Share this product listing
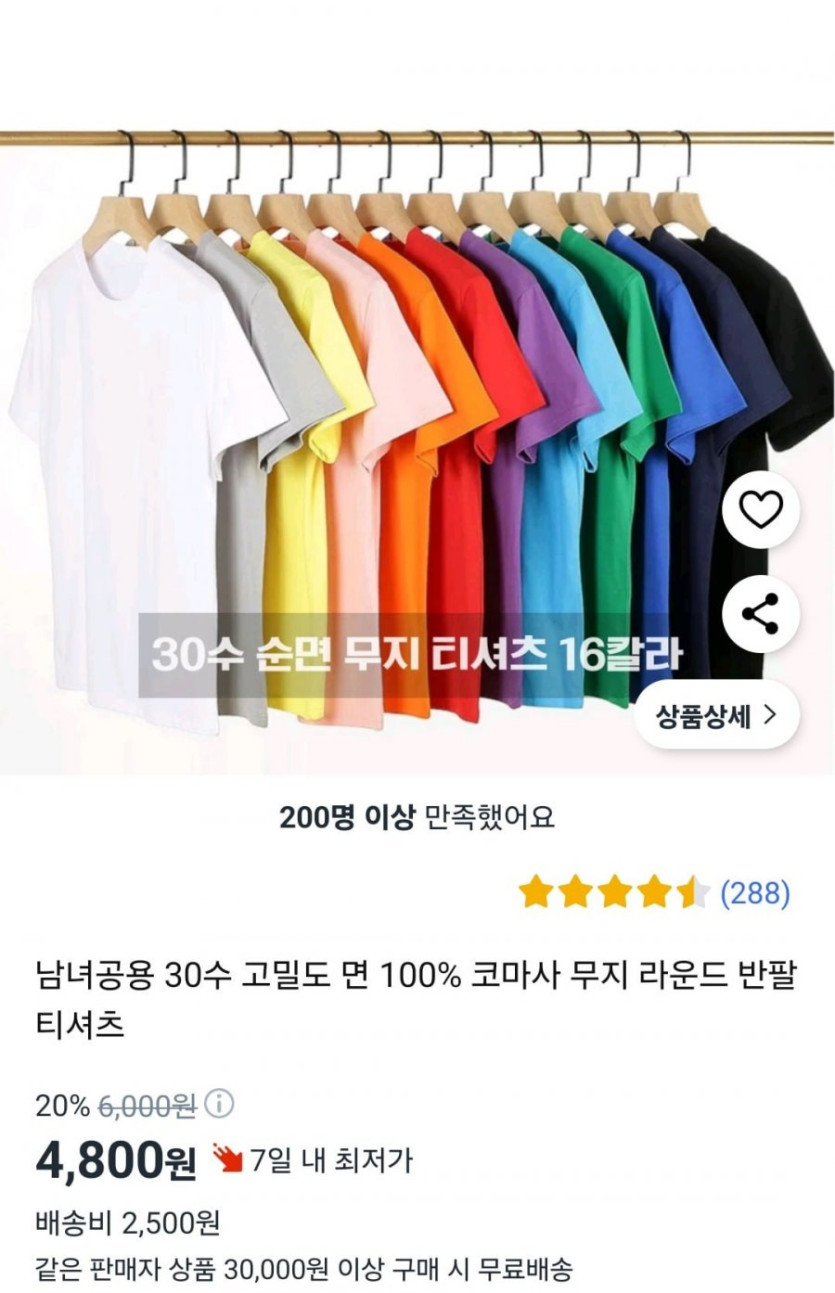Viewport: 835px width, 1293px height. (760, 615)
